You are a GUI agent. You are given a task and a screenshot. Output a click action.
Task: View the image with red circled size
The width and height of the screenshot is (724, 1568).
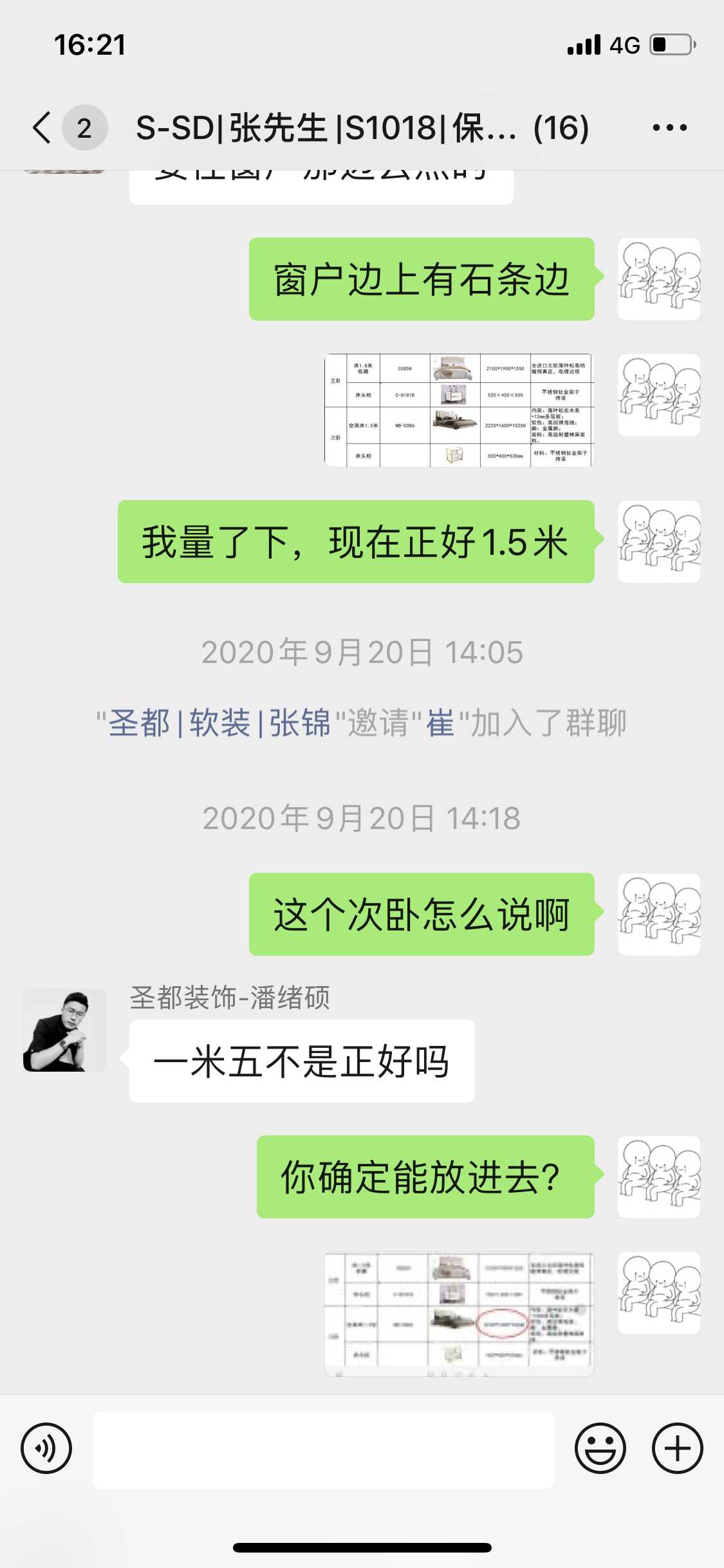click(x=458, y=1313)
